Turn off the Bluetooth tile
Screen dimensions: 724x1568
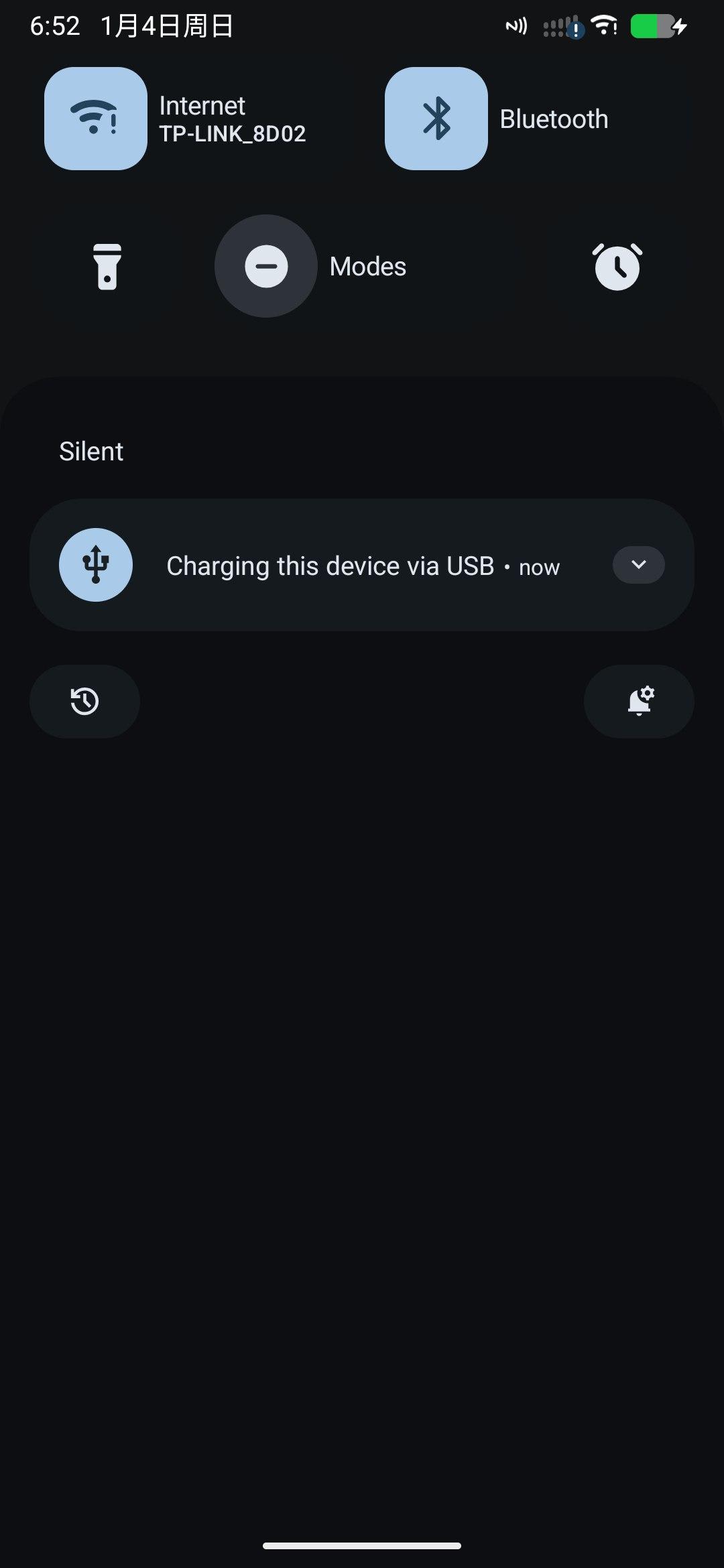point(436,119)
